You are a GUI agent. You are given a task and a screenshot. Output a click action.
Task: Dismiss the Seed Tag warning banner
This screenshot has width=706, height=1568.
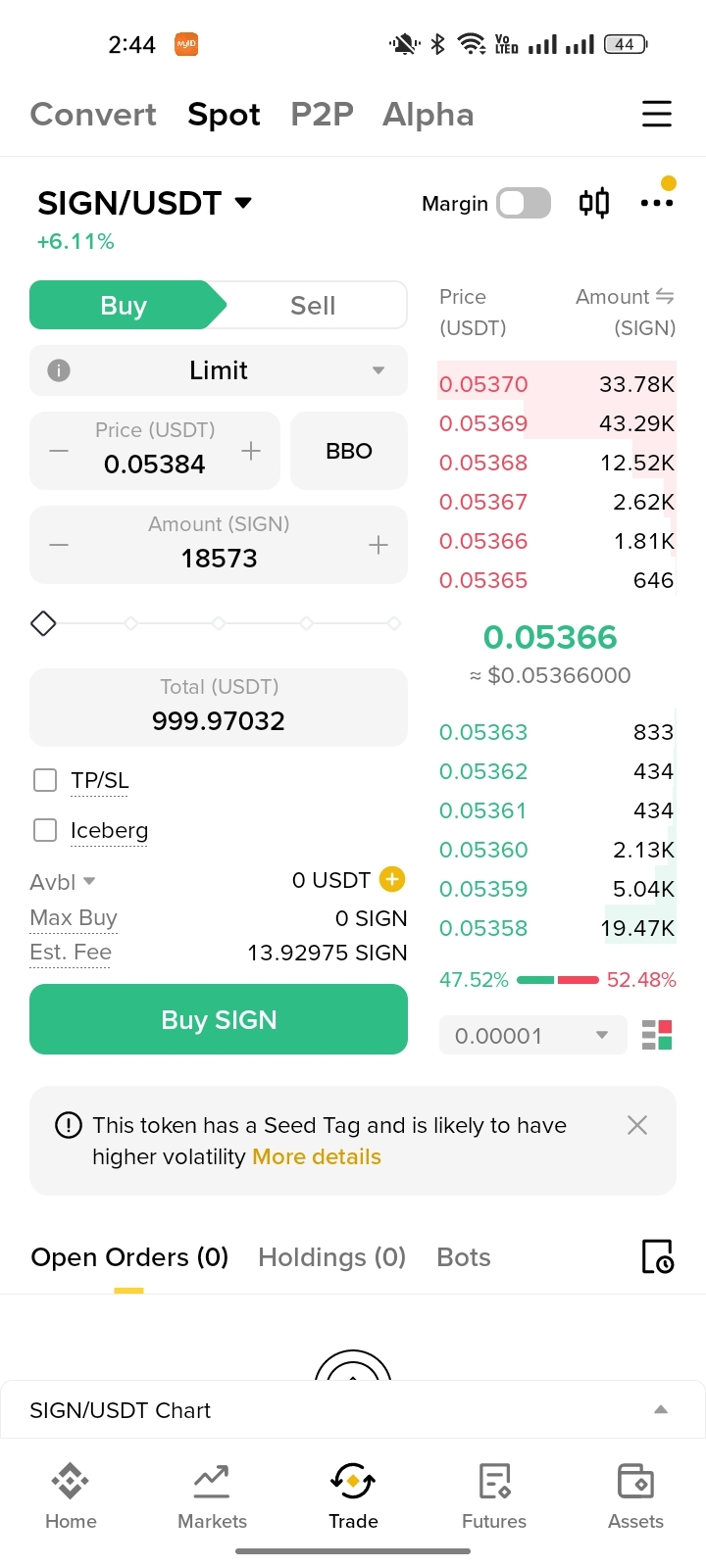pyautogui.click(x=637, y=1125)
